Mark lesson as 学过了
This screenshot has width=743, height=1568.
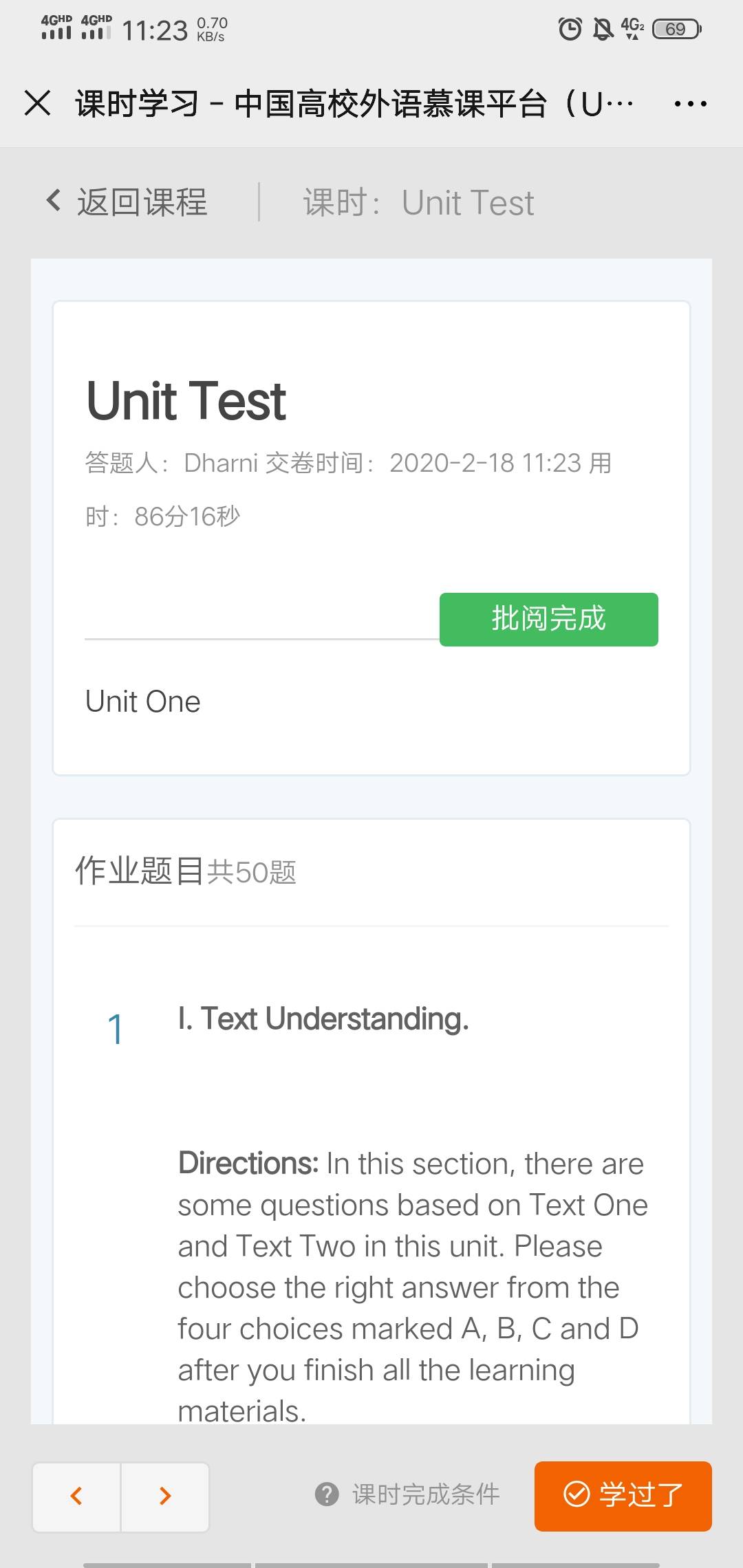(x=623, y=1494)
